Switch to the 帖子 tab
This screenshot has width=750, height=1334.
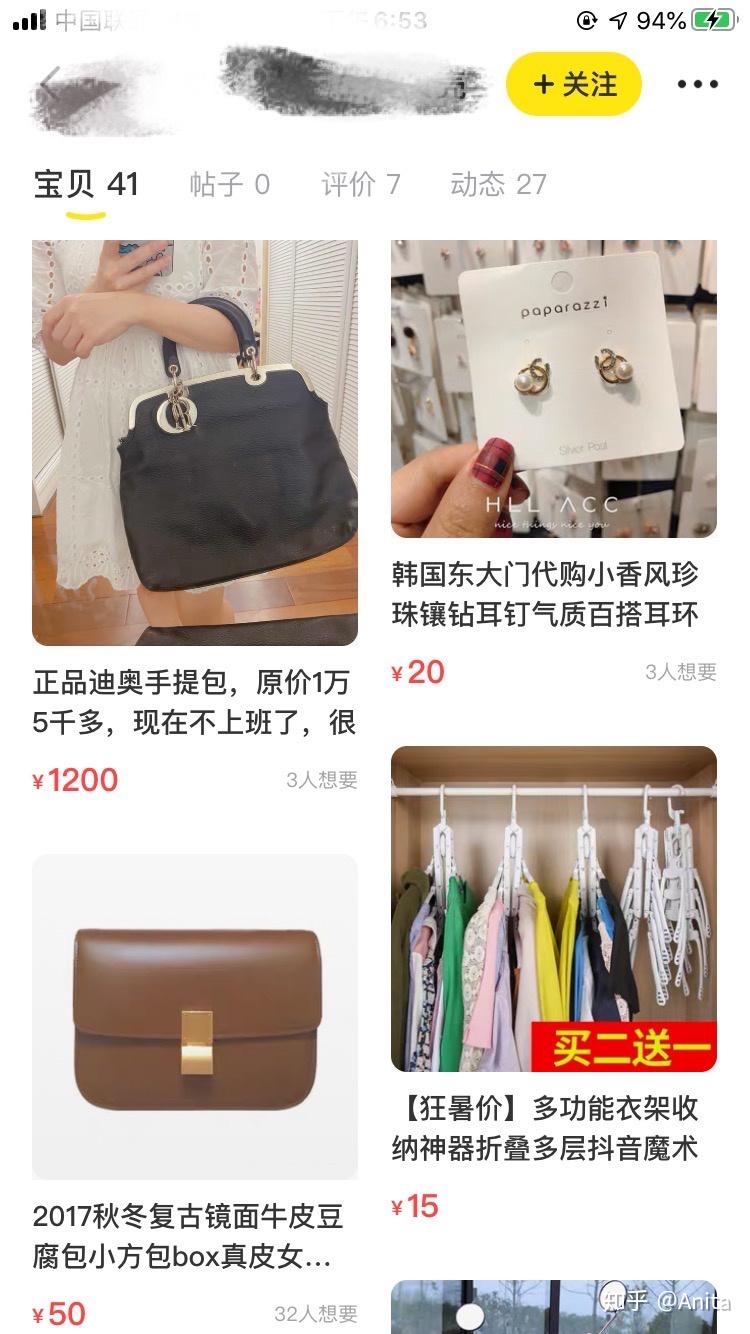[x=230, y=184]
